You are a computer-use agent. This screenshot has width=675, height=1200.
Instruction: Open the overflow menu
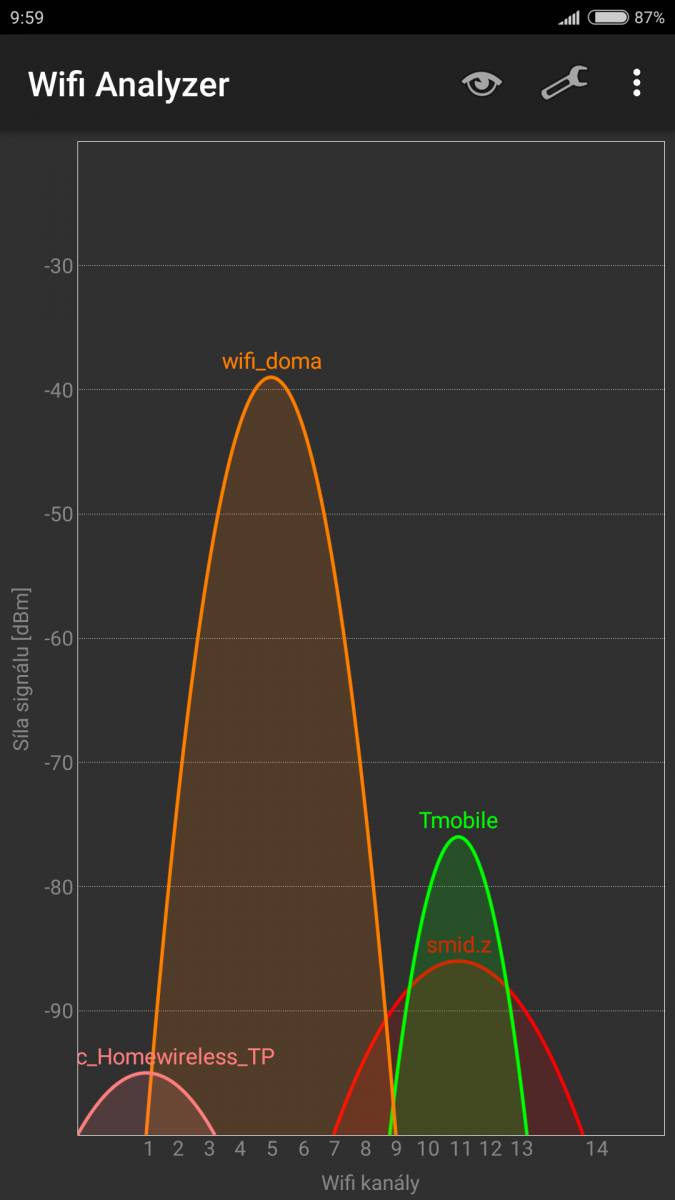[636, 83]
